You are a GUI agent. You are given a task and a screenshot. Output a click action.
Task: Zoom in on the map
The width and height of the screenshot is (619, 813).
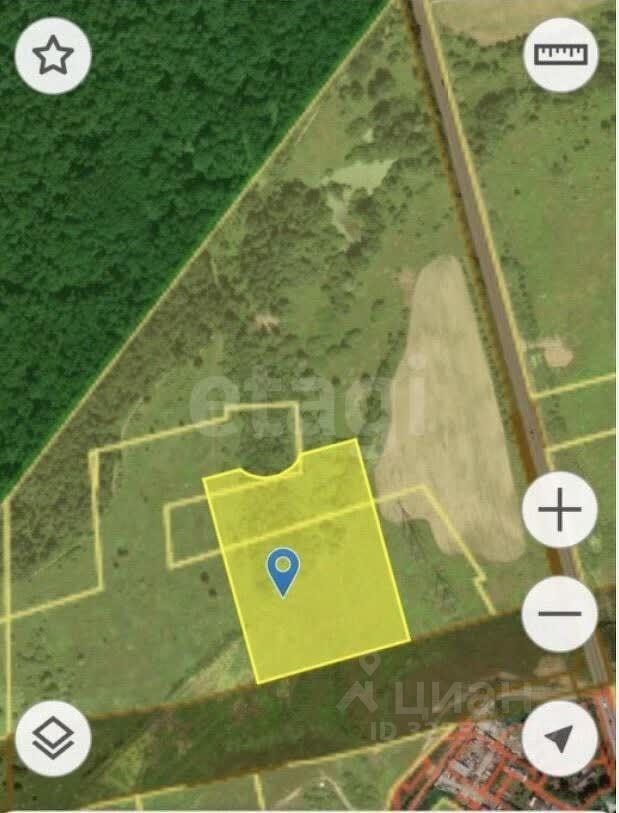[560, 510]
